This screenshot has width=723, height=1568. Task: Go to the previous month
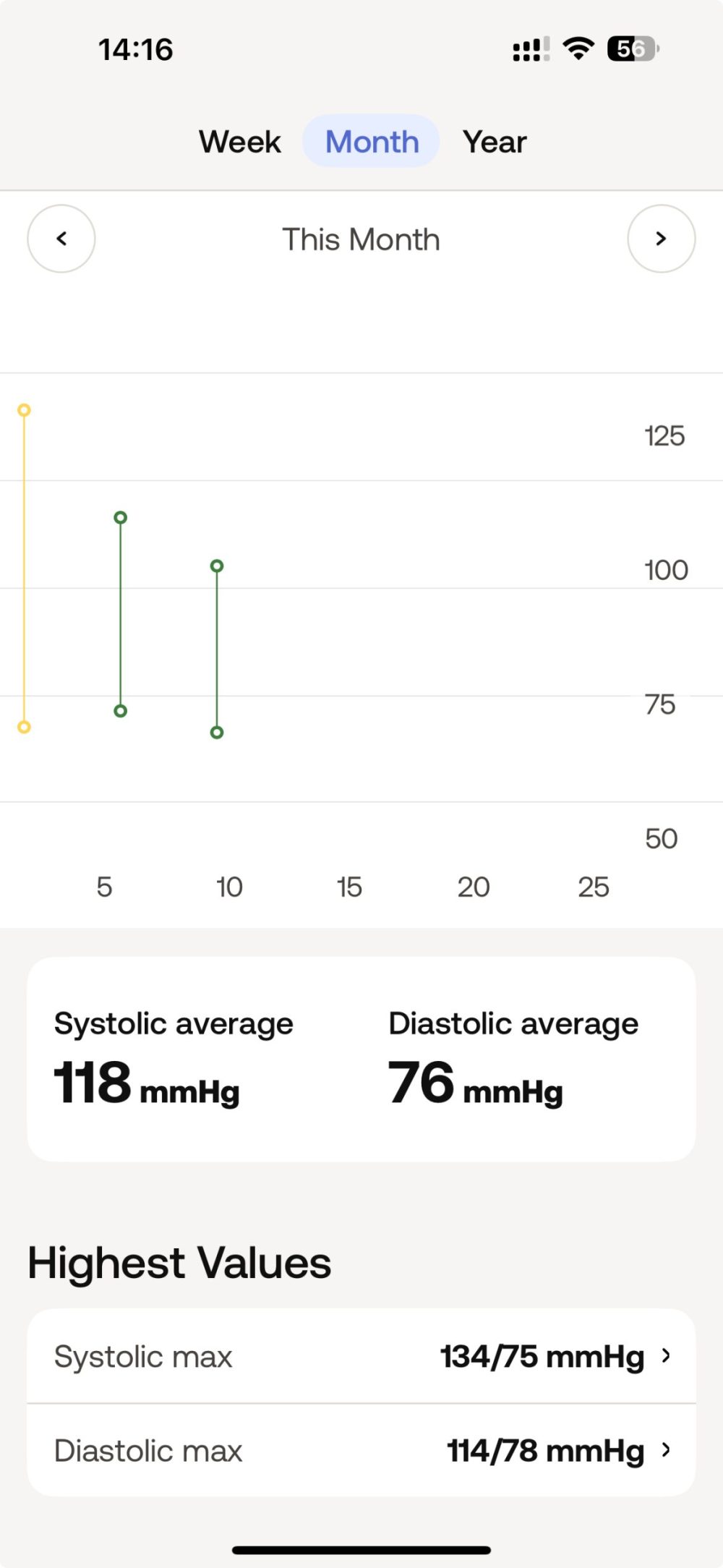coord(61,239)
